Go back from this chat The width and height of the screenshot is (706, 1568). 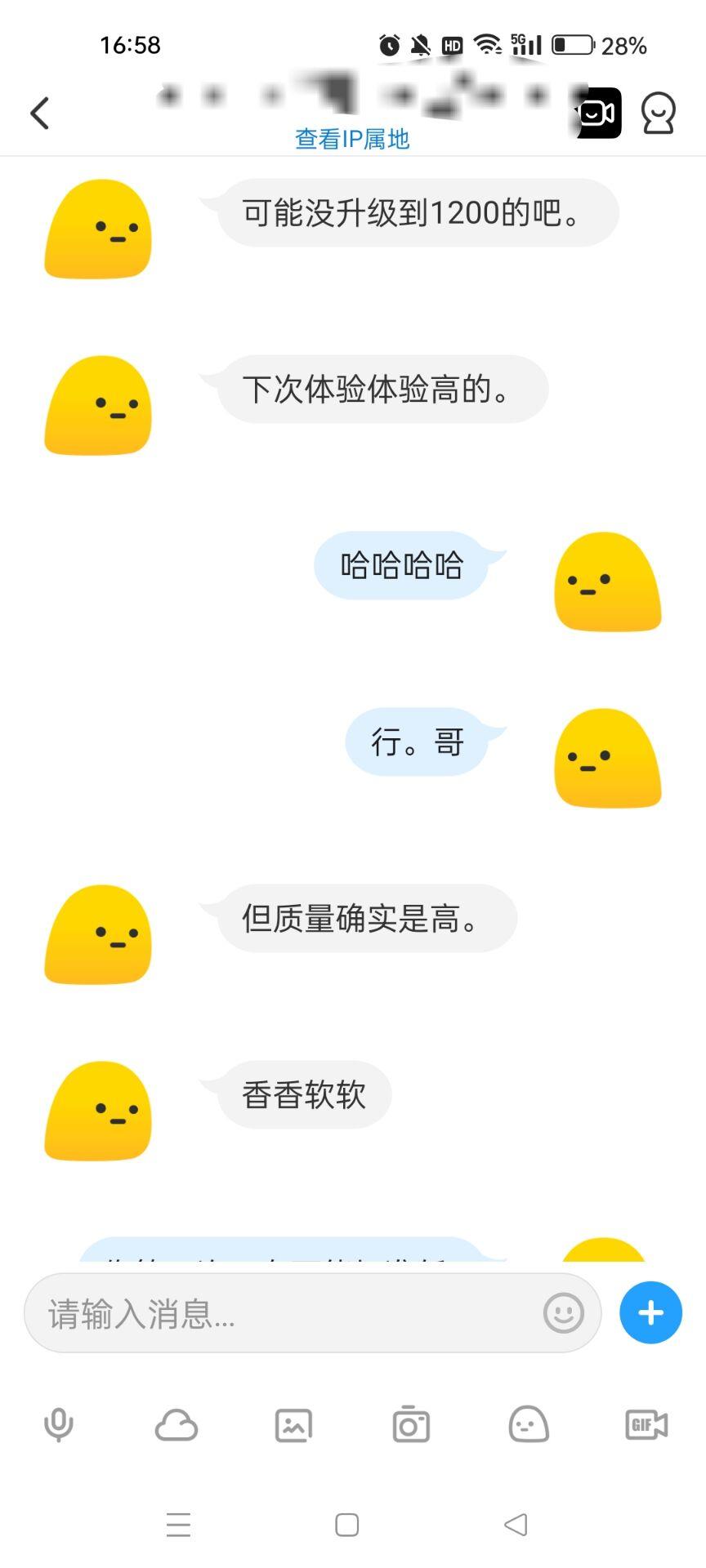(x=40, y=114)
